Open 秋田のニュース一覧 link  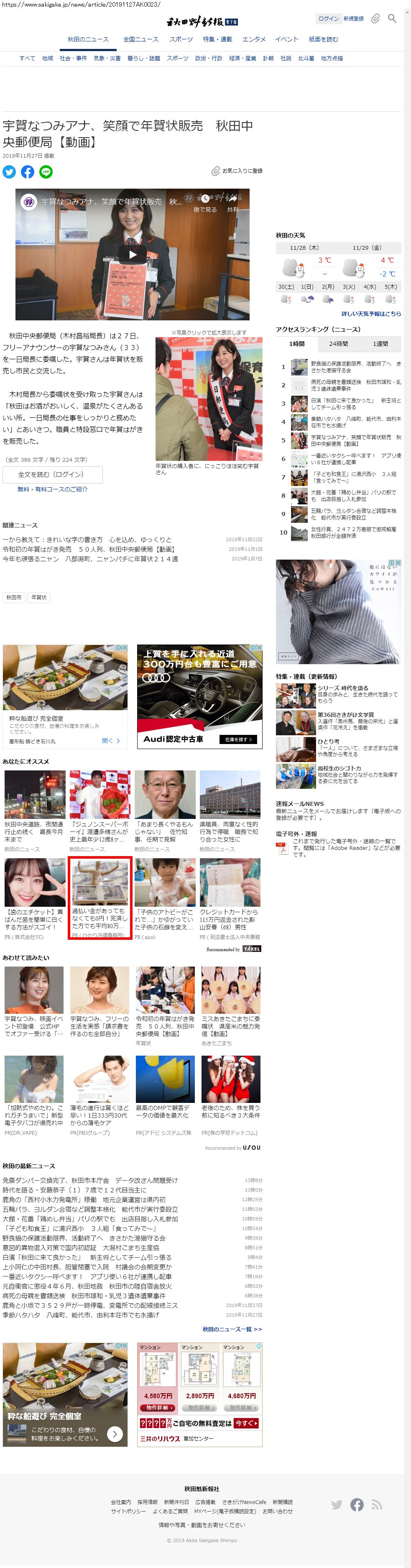pyautogui.click(x=232, y=1329)
